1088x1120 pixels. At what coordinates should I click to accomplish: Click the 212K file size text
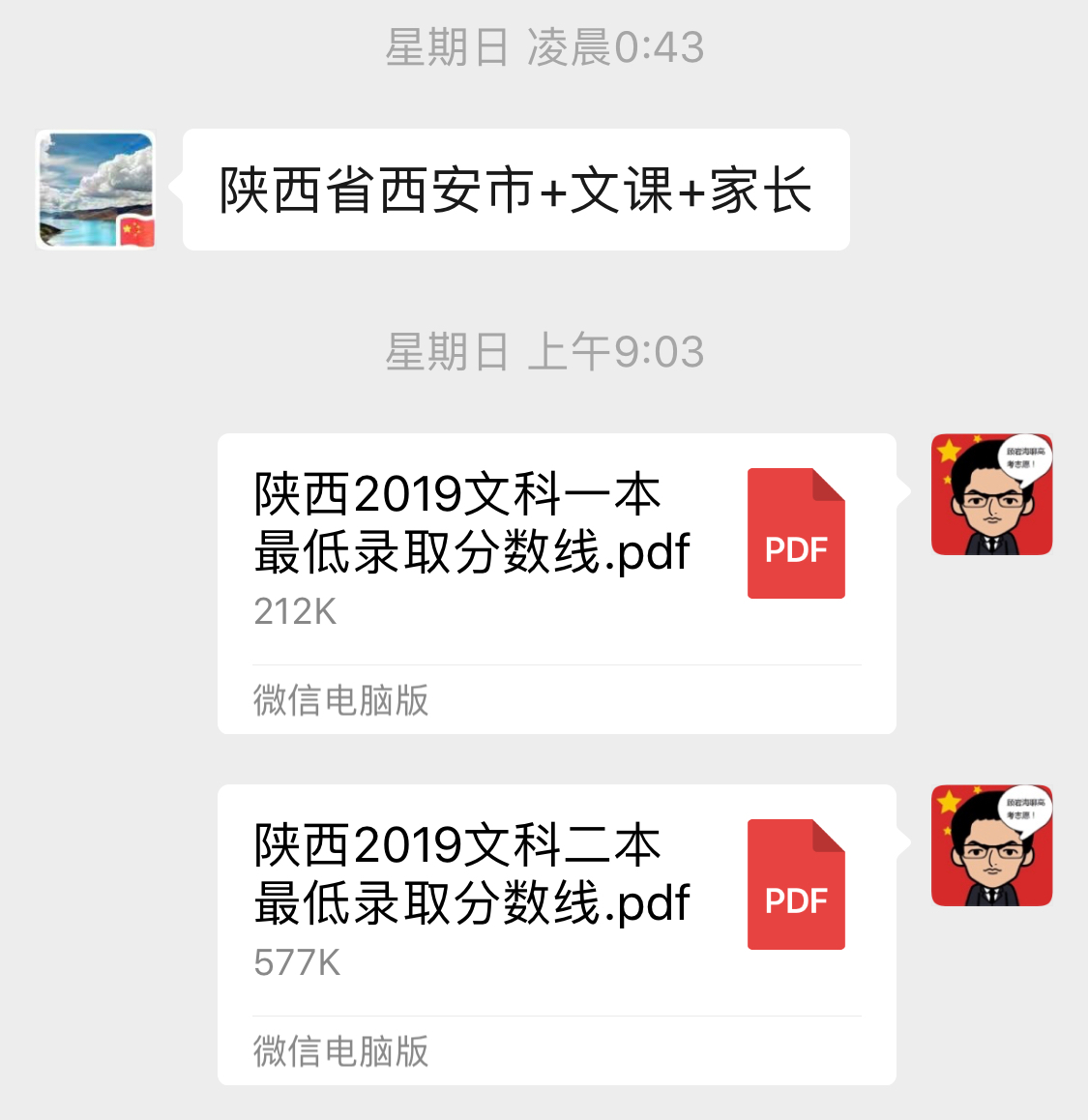pos(294,611)
